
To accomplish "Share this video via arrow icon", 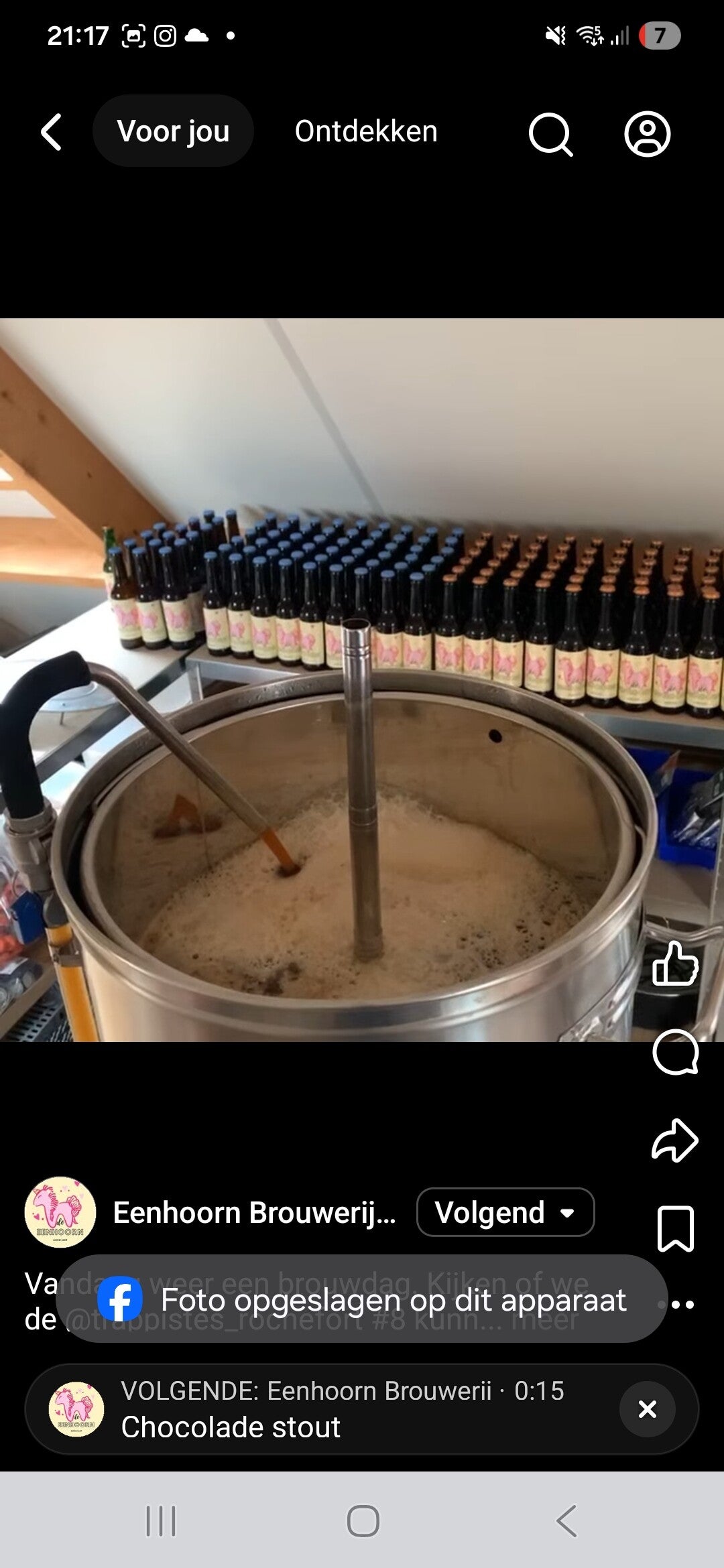I will tap(675, 1140).
